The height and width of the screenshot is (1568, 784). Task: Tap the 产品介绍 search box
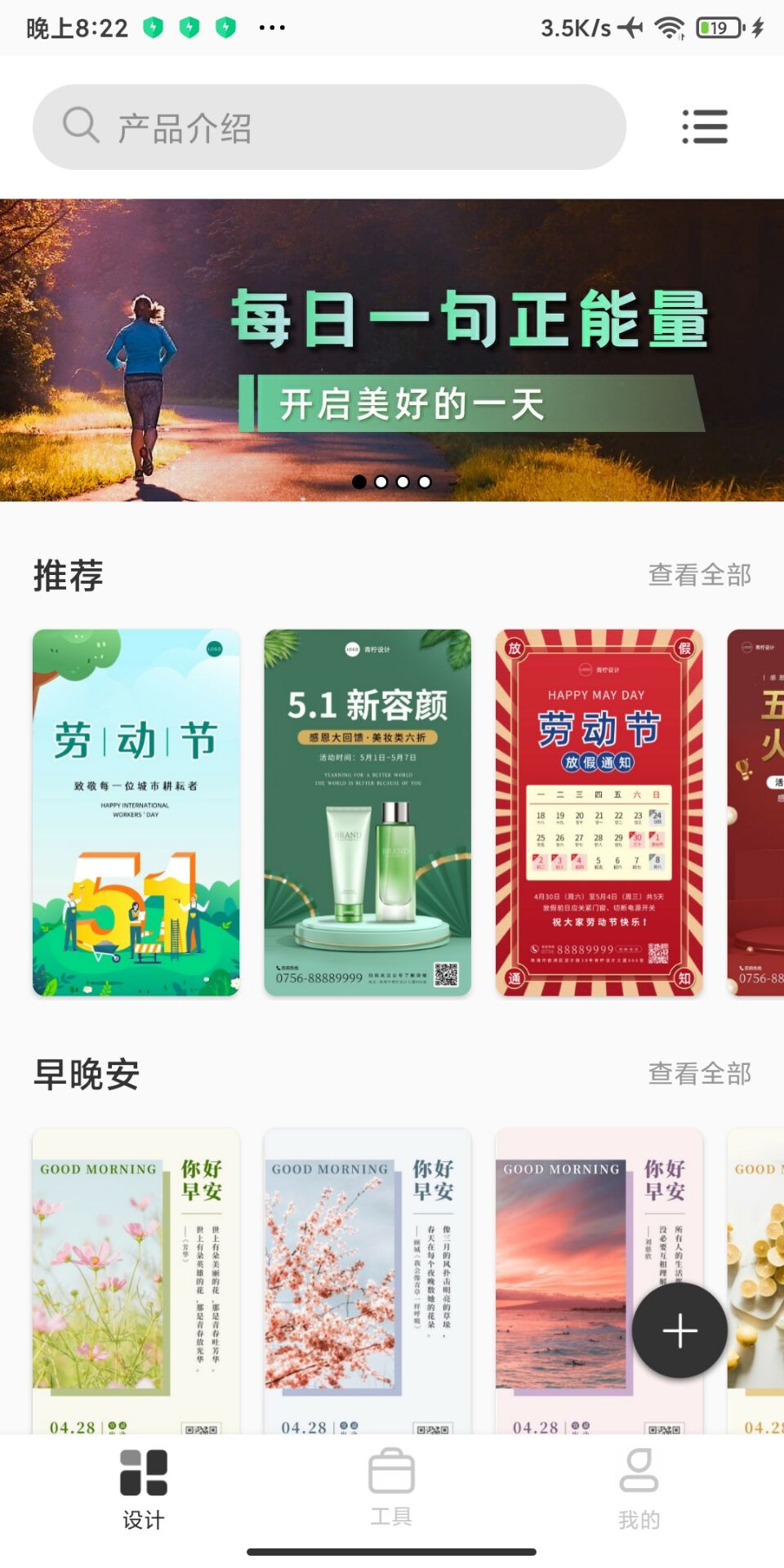(x=327, y=127)
